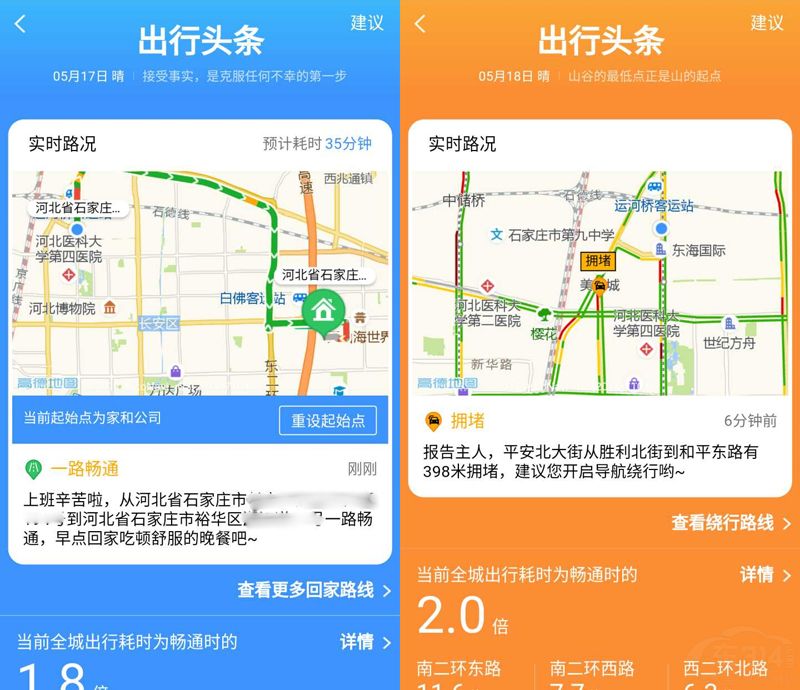The width and height of the screenshot is (800, 690).
Task: Open the 一路畅通 route message card
Action: point(199,505)
